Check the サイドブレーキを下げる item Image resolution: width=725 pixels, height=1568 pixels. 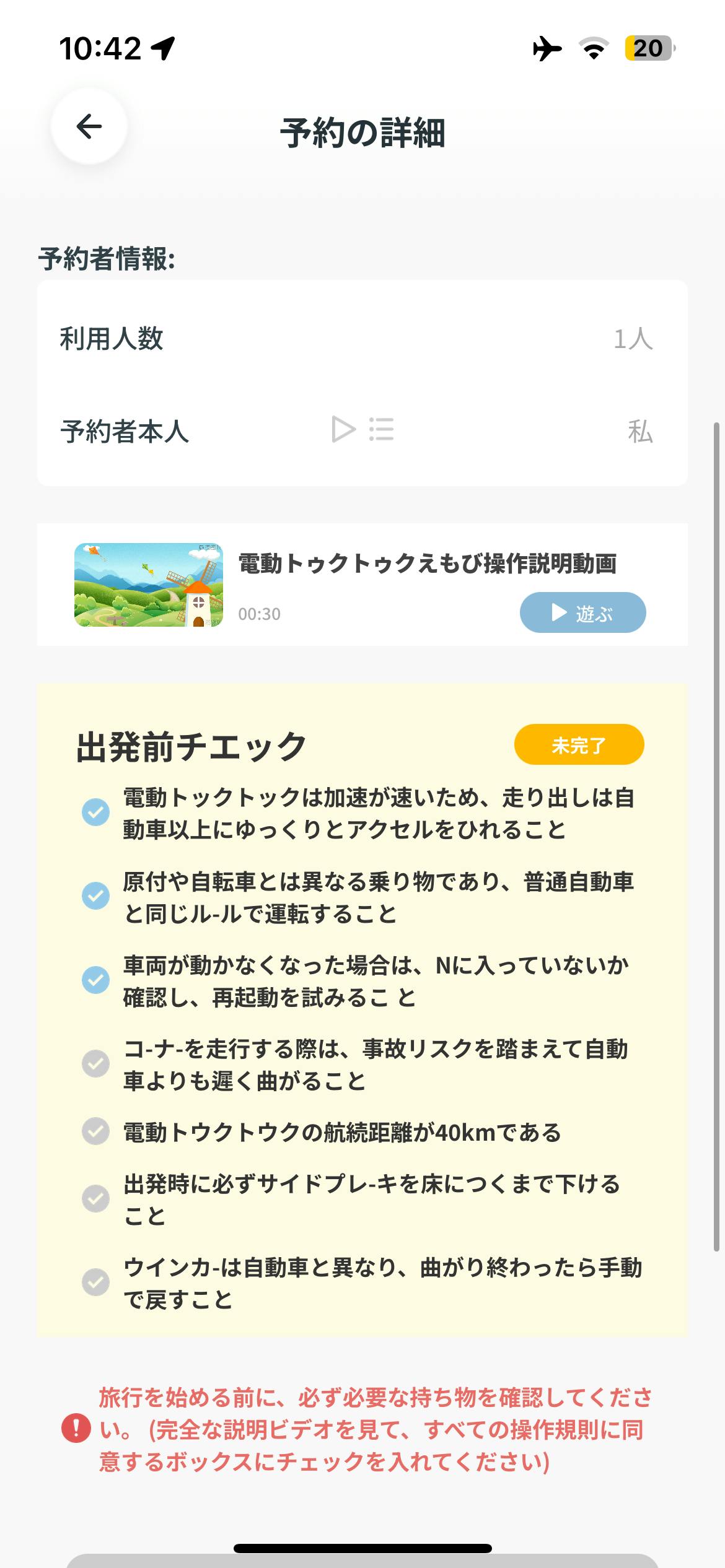[x=95, y=1198]
